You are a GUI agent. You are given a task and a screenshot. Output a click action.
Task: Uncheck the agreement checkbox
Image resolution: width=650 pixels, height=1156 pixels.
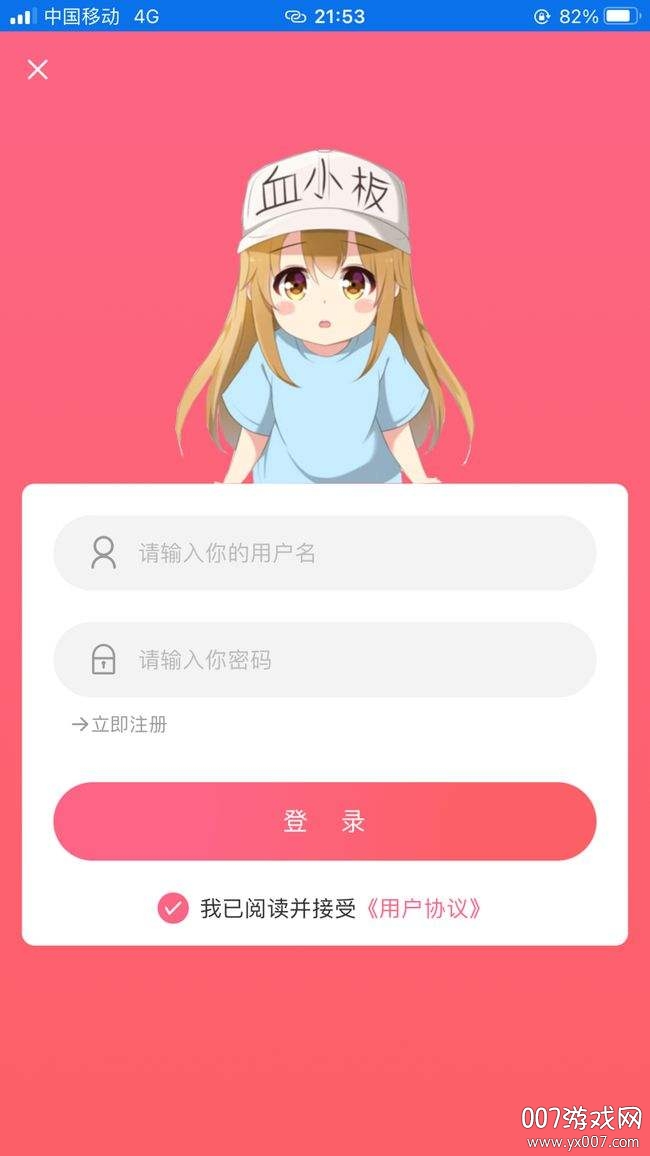173,908
